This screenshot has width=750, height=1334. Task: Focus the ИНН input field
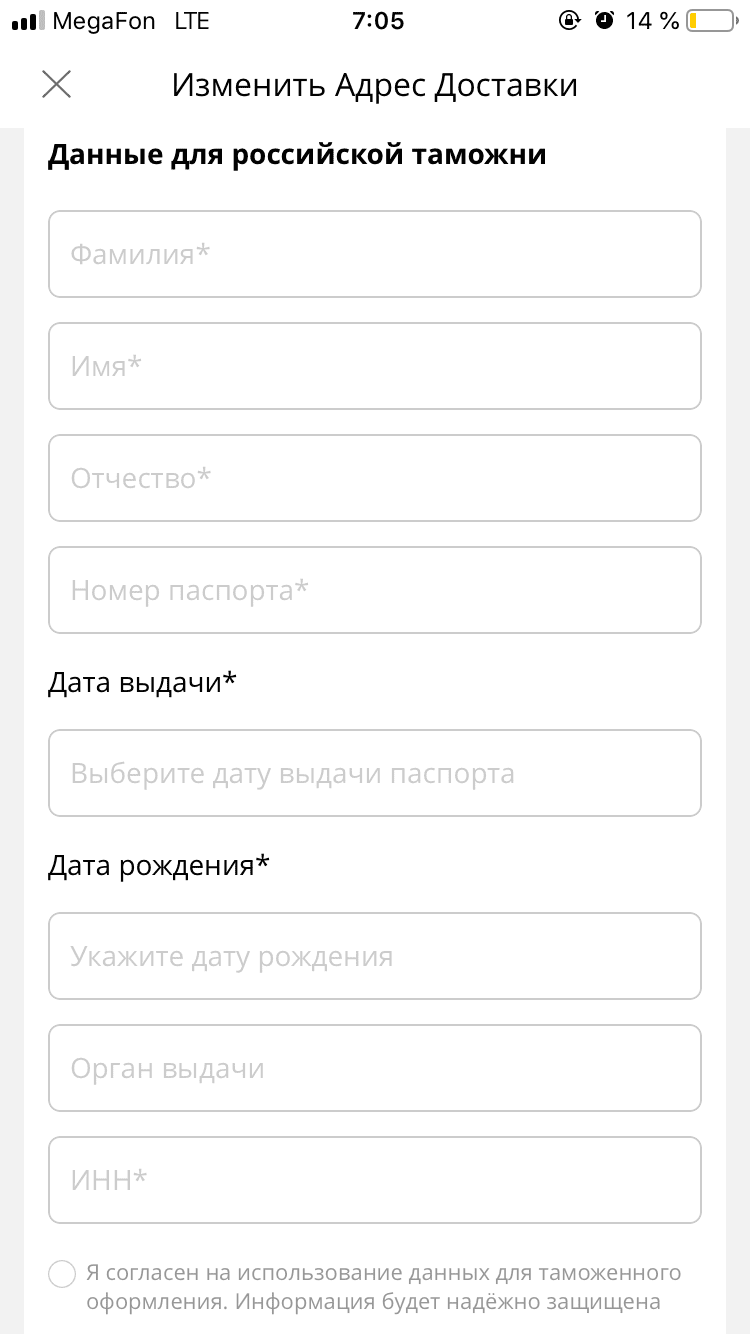pos(375,1180)
